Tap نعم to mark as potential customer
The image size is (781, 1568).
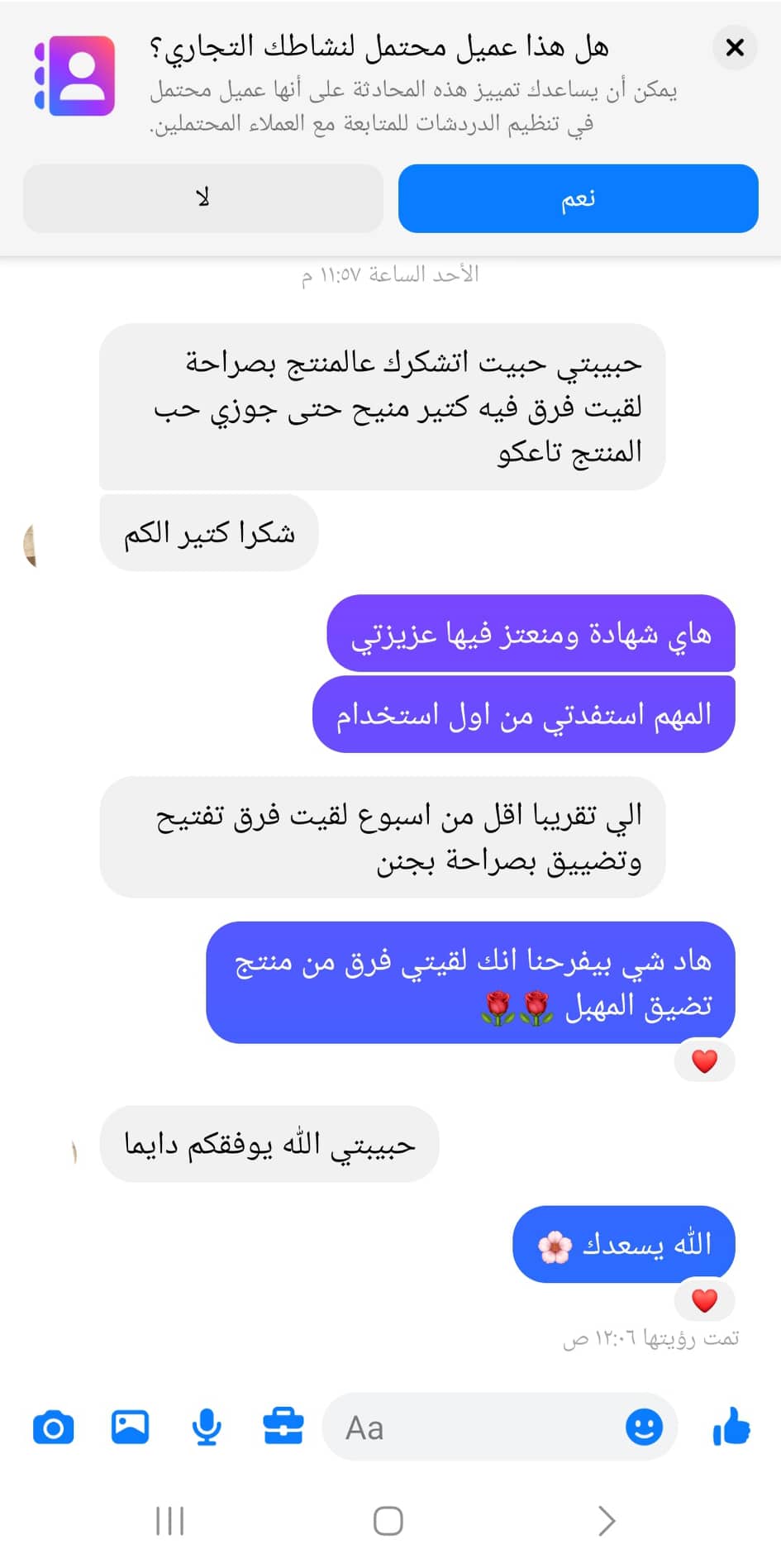578,198
